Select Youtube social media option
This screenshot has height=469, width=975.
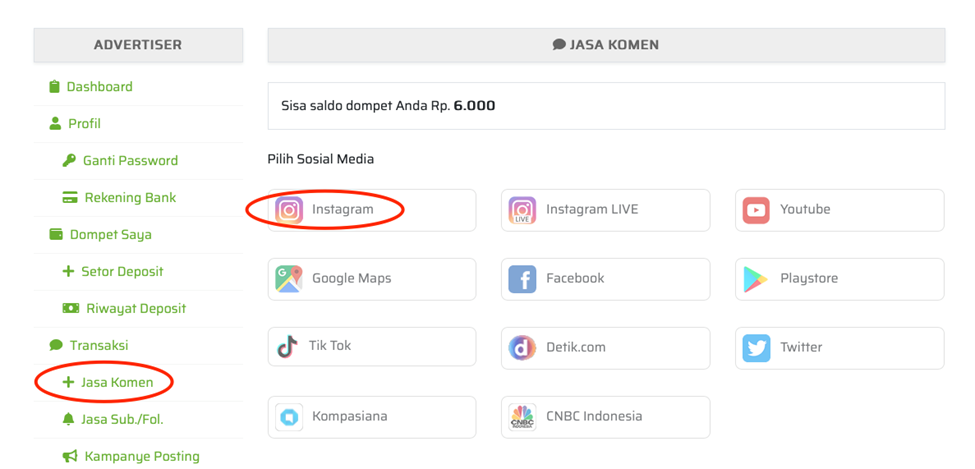839,210
